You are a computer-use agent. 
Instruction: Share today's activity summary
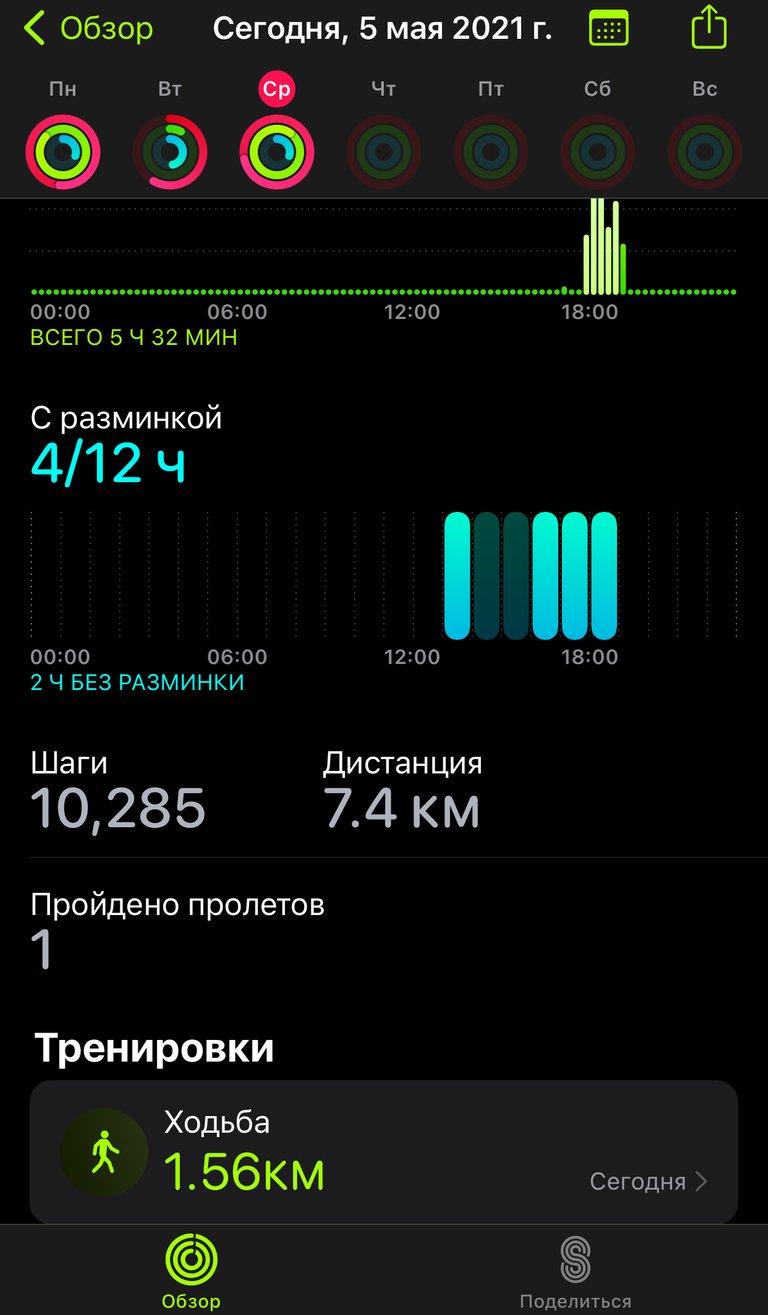pyautogui.click(x=709, y=27)
